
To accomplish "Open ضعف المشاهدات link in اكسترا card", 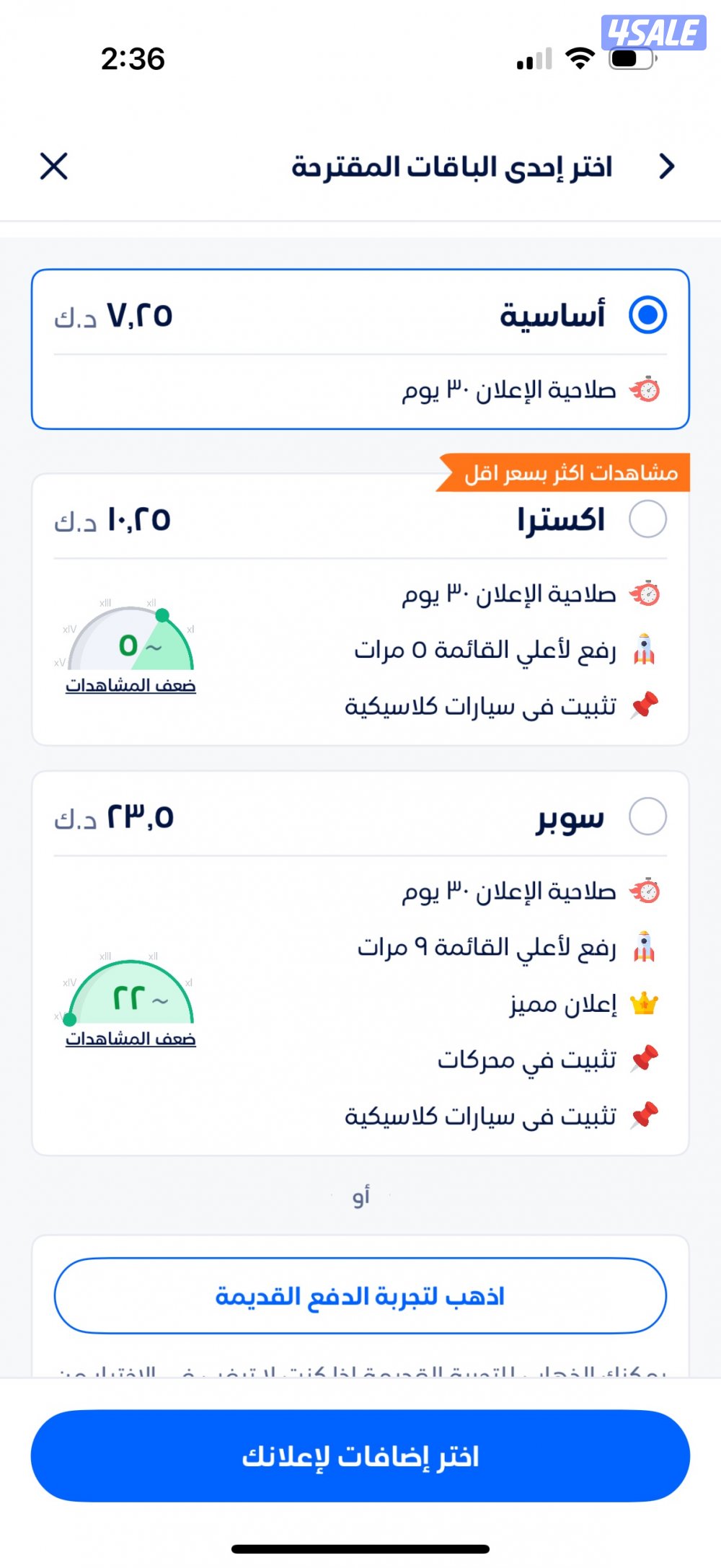I will pos(131,685).
